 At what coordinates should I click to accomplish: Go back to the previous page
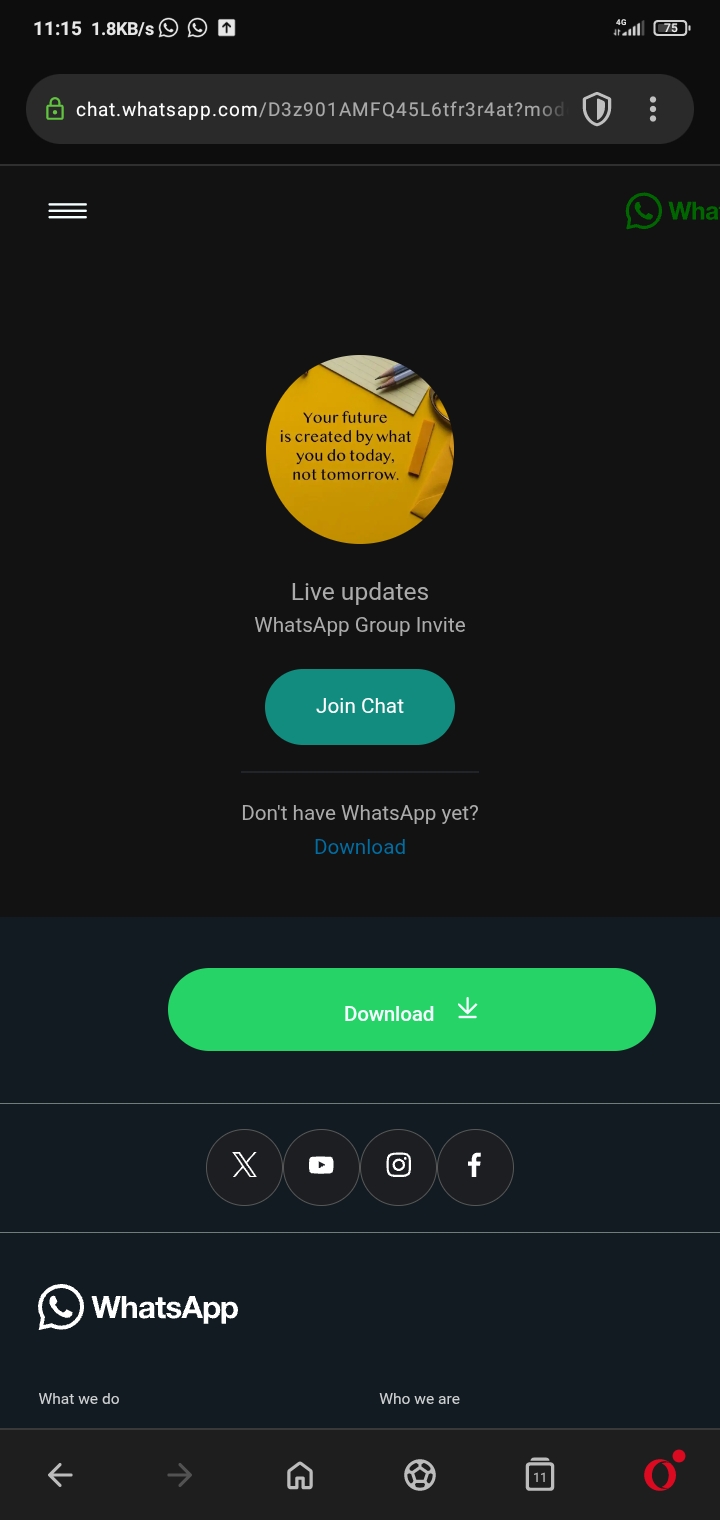[60, 1475]
